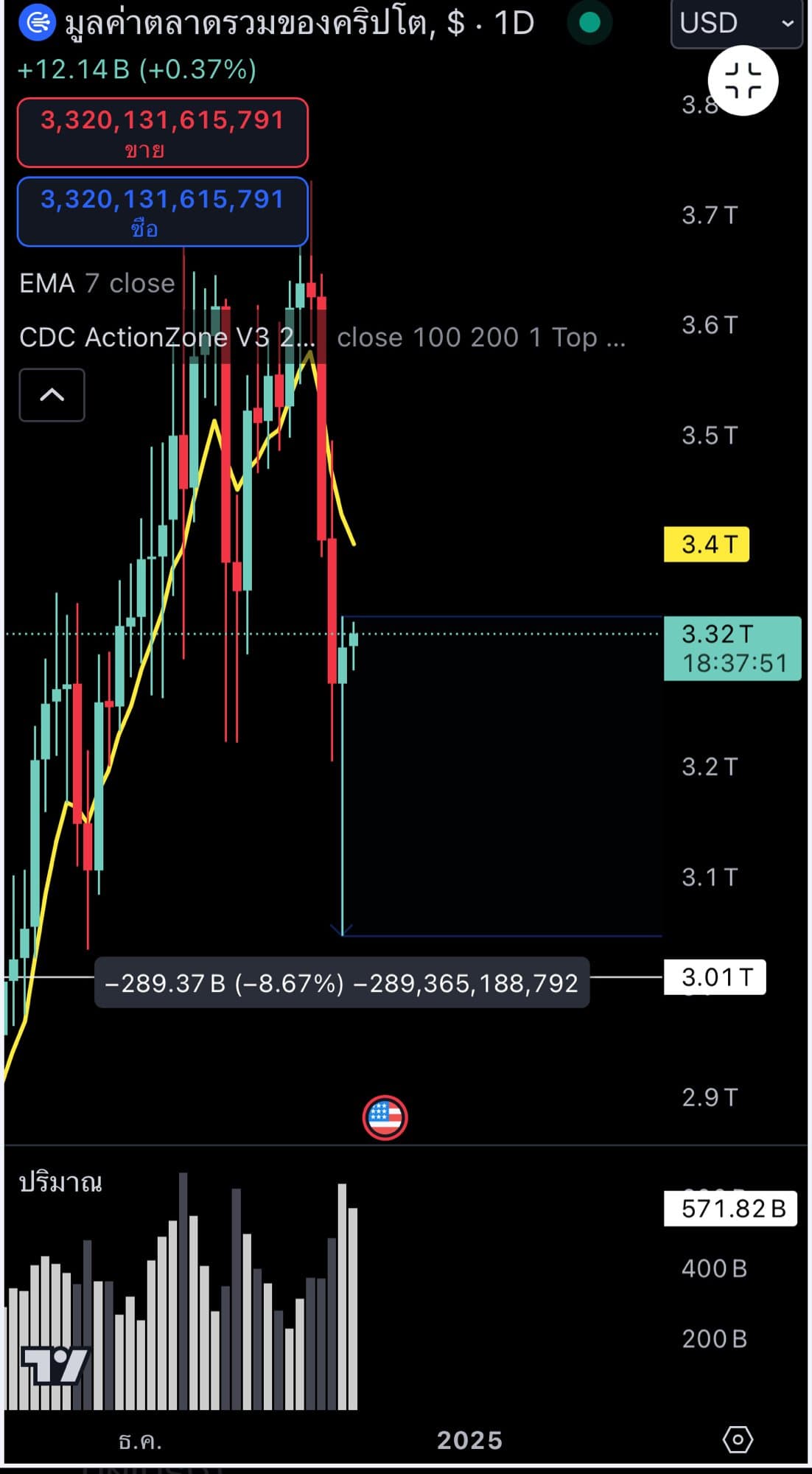Tap the red ขาย (sell) button
This screenshot has height=1474, width=812.
(162, 133)
